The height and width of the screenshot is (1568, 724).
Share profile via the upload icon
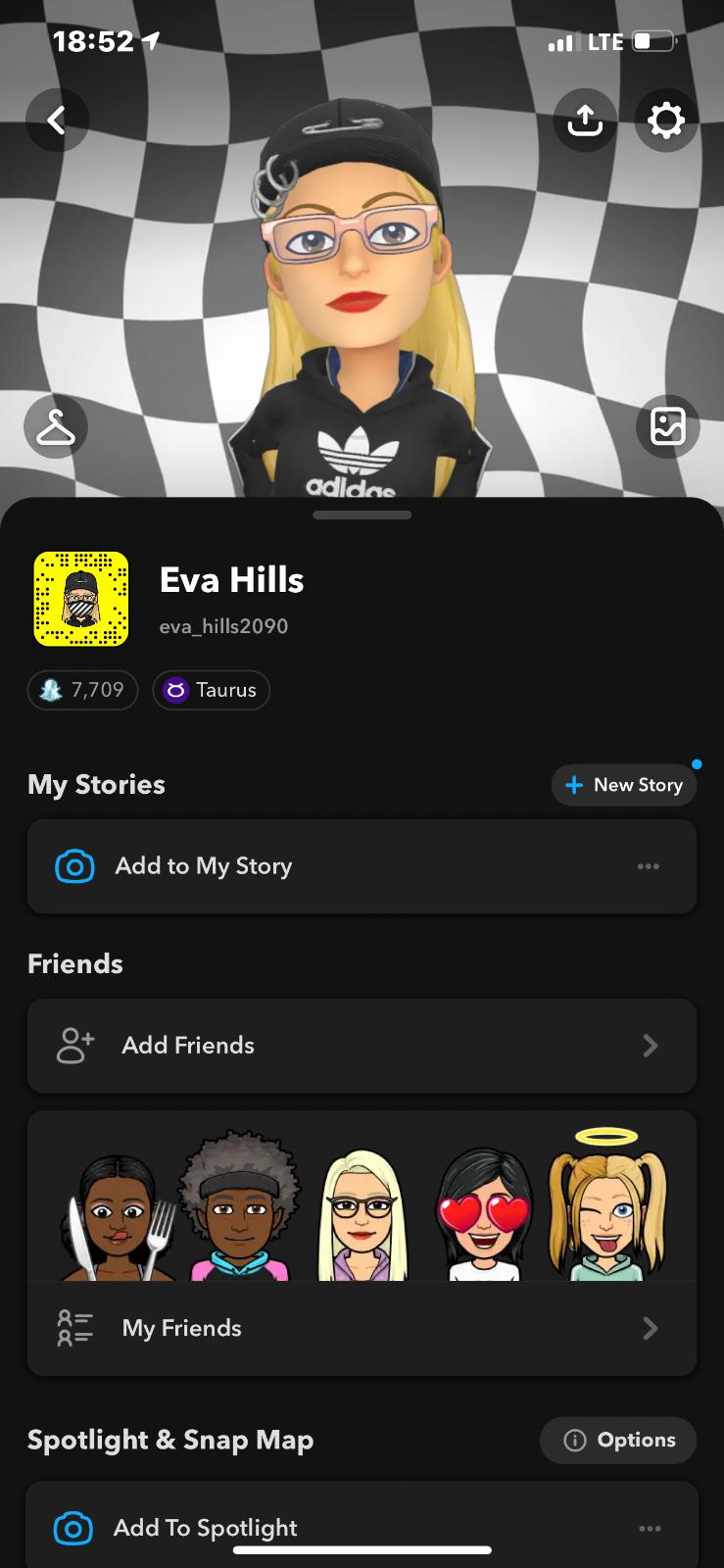[x=585, y=121]
